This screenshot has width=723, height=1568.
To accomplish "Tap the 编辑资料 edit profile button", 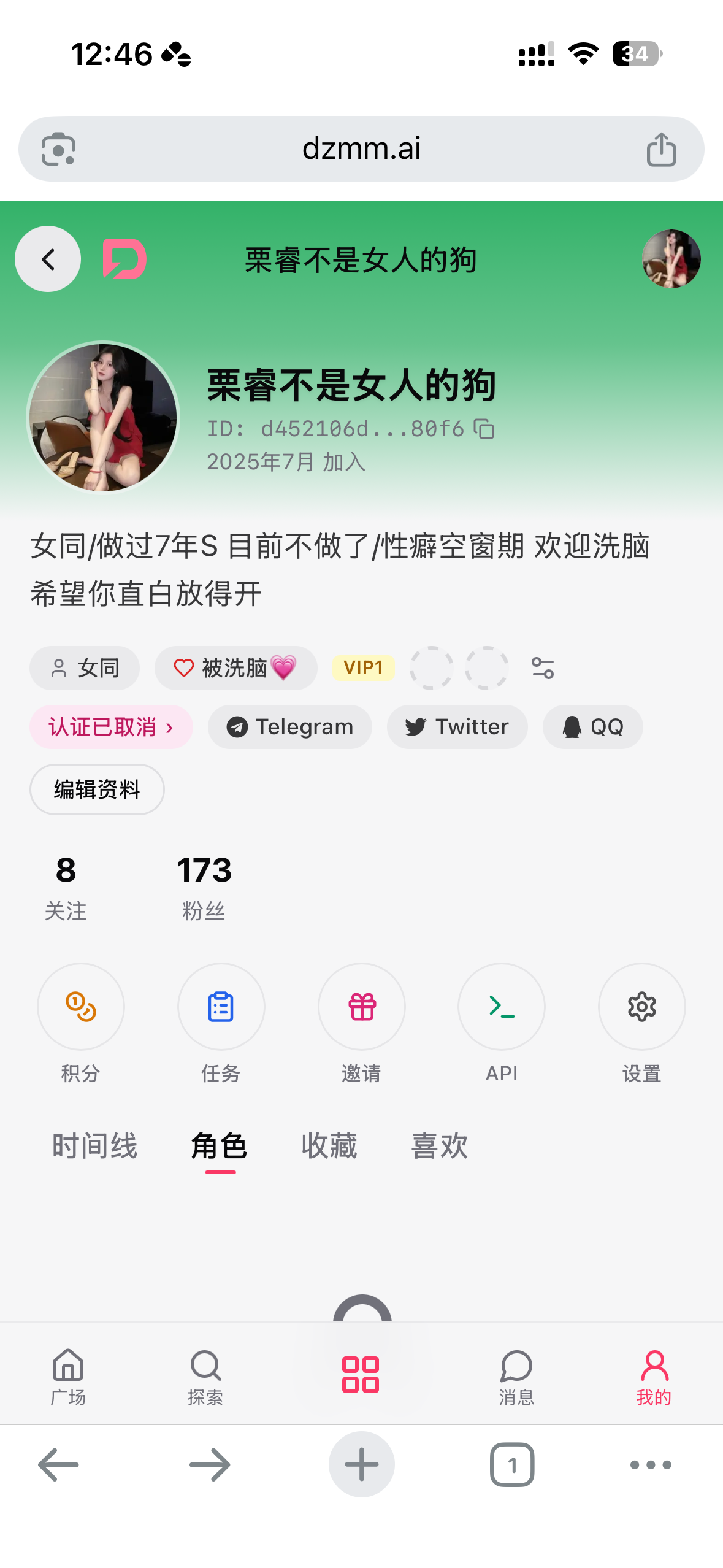I will pyautogui.click(x=97, y=790).
